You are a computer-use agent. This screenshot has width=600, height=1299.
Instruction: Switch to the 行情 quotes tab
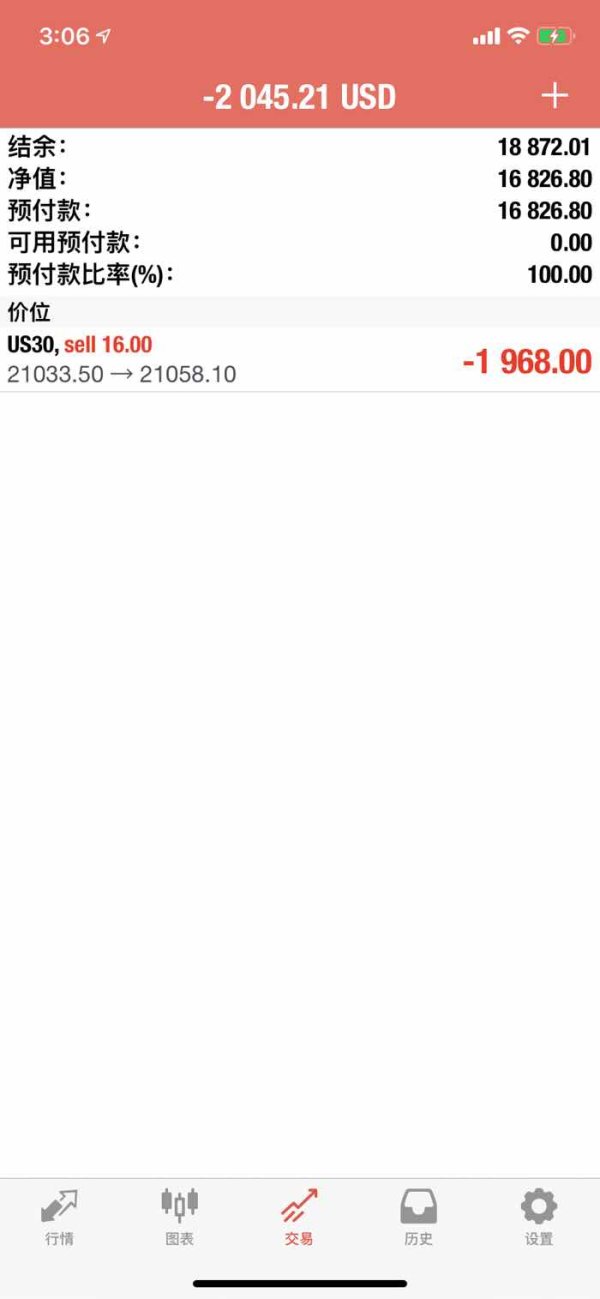point(59,1216)
